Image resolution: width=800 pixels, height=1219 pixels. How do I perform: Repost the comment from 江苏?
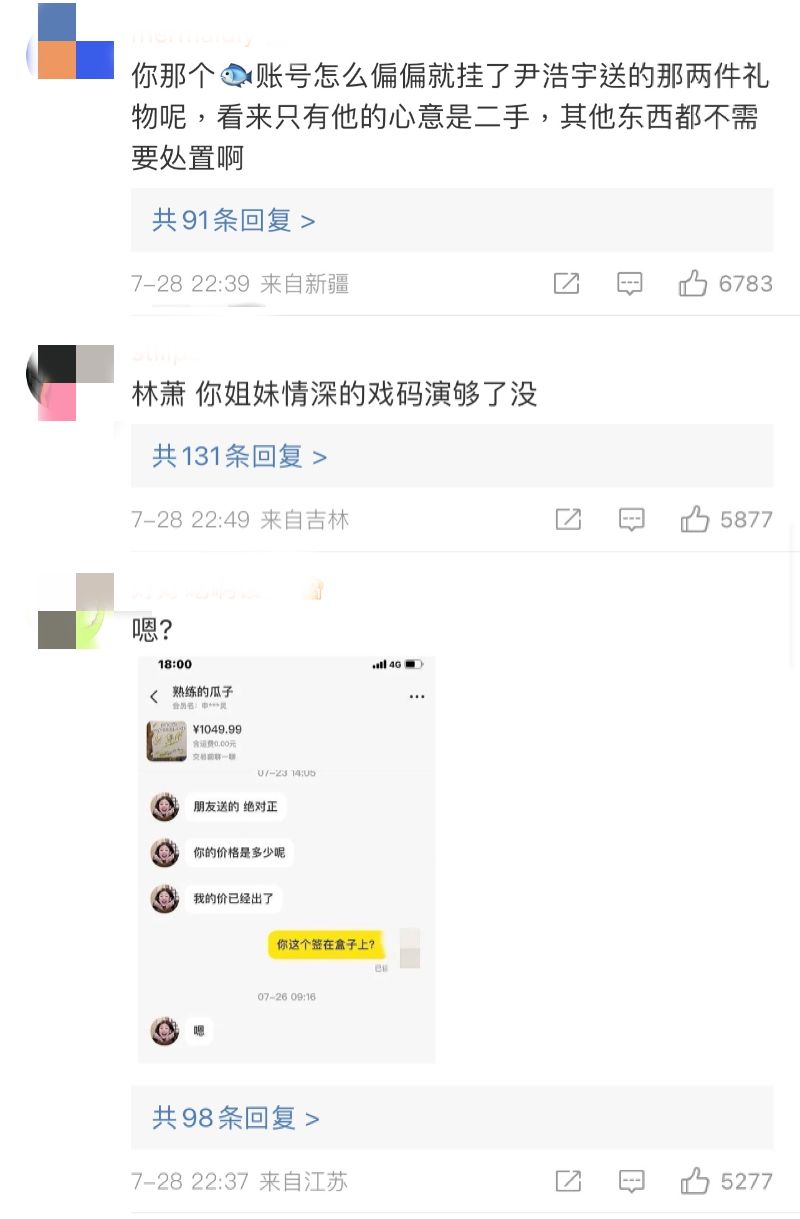pyautogui.click(x=568, y=1181)
